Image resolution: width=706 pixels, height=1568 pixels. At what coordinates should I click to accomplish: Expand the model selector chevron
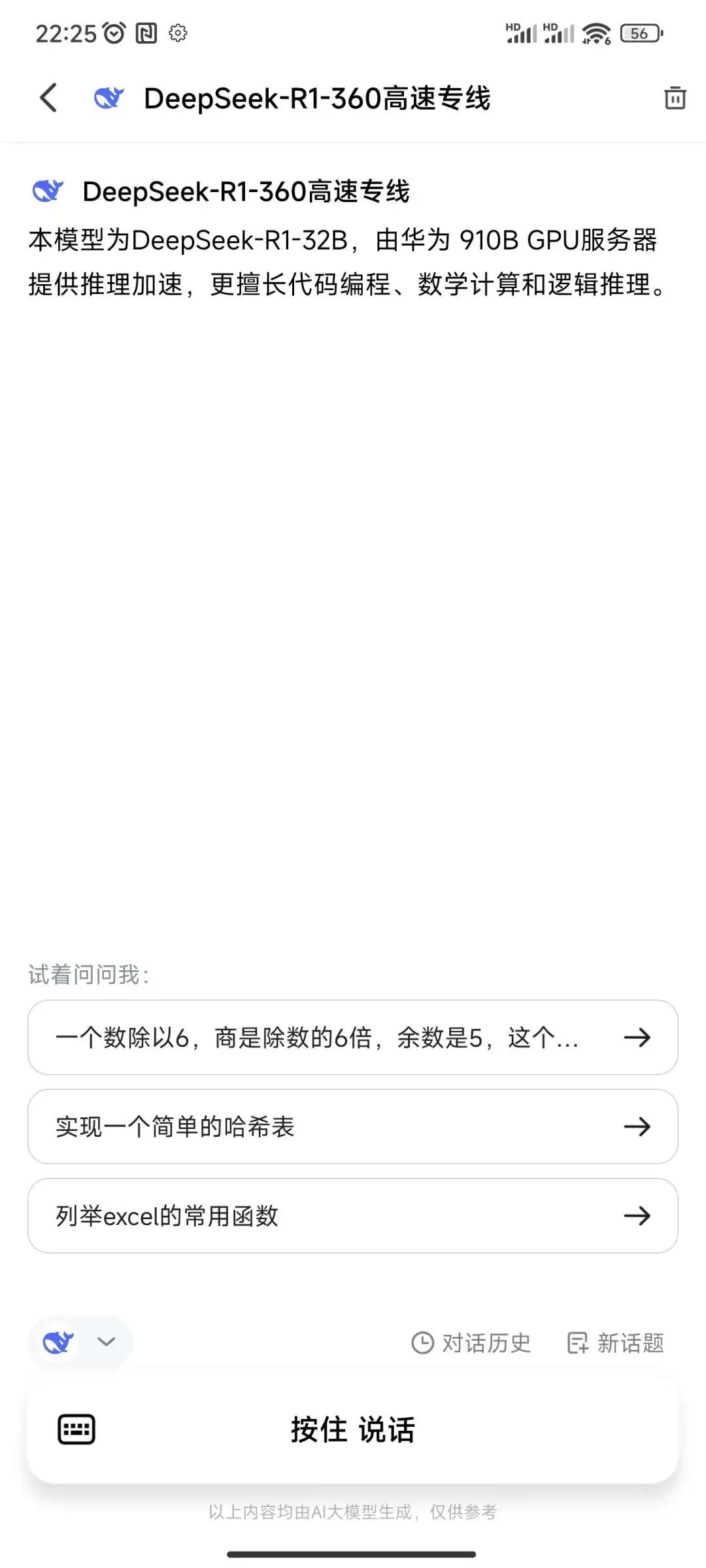tap(105, 1344)
